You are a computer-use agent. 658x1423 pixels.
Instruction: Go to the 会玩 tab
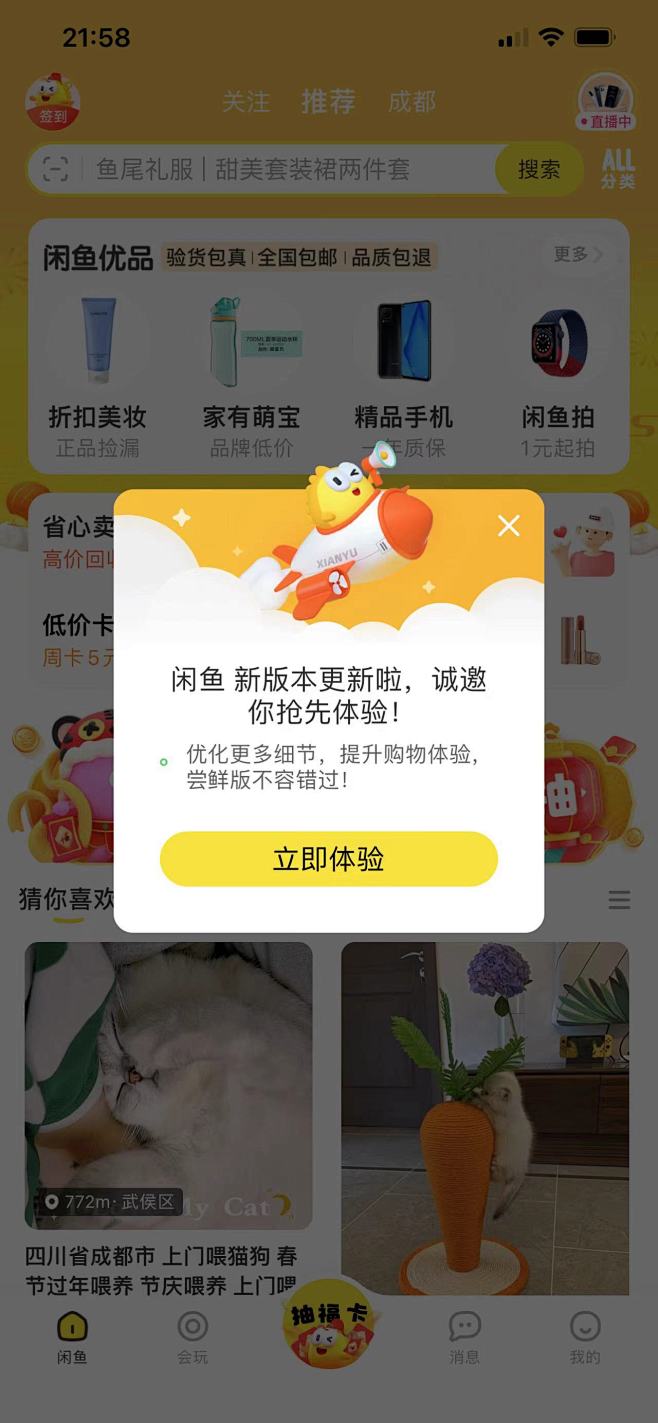point(192,1338)
